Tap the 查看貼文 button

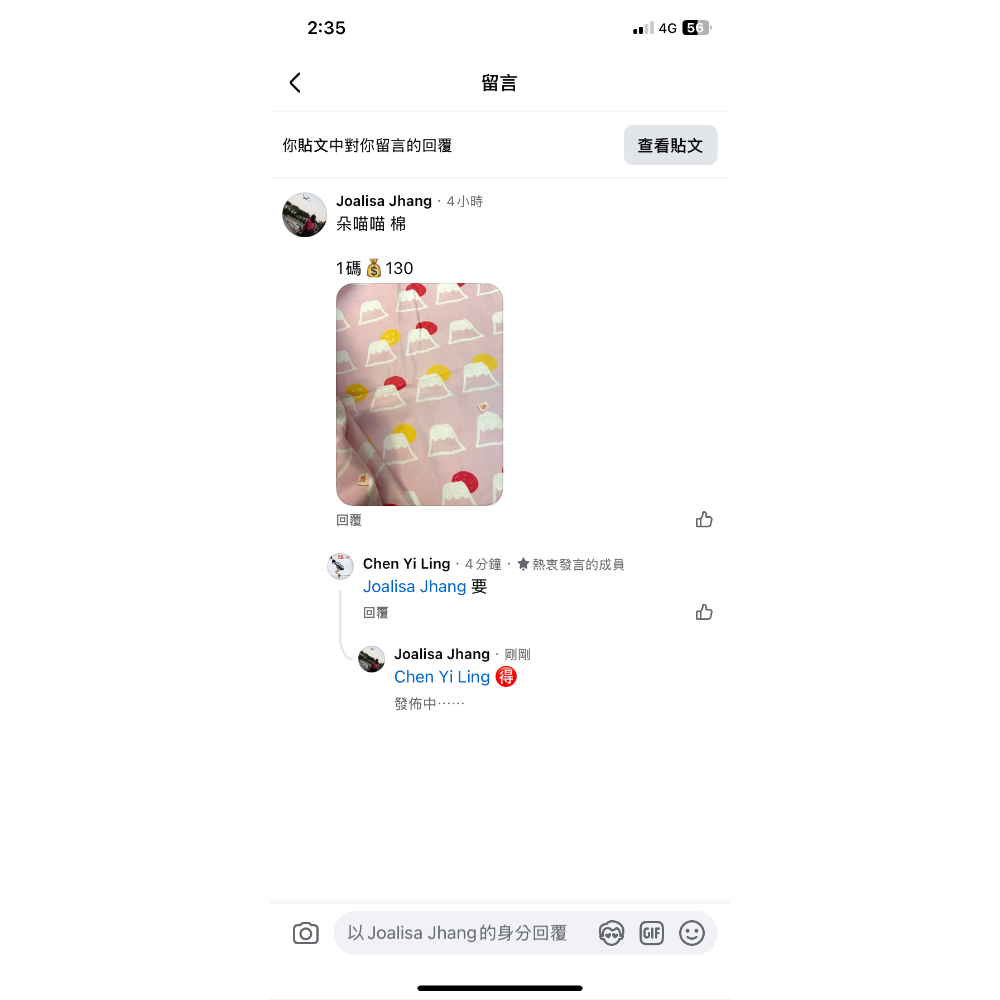(670, 145)
